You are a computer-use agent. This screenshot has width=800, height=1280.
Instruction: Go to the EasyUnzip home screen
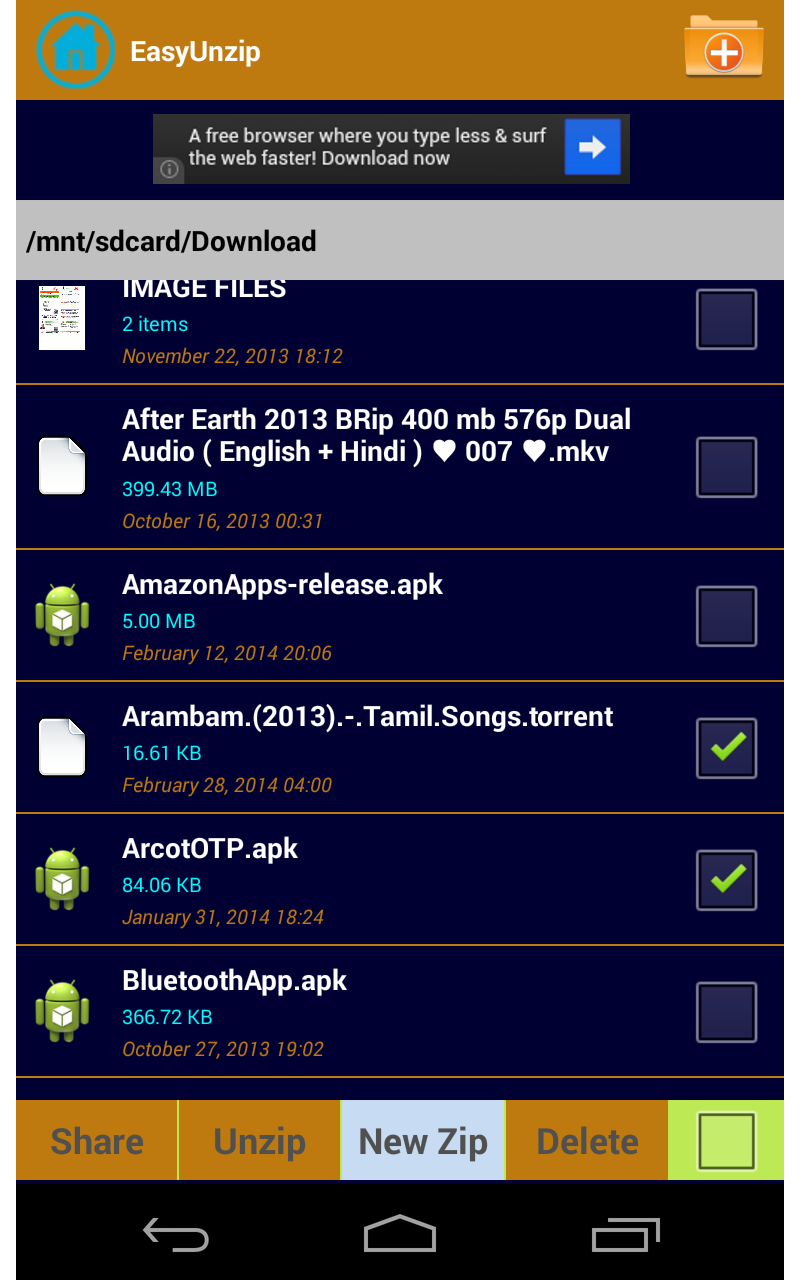click(75, 50)
